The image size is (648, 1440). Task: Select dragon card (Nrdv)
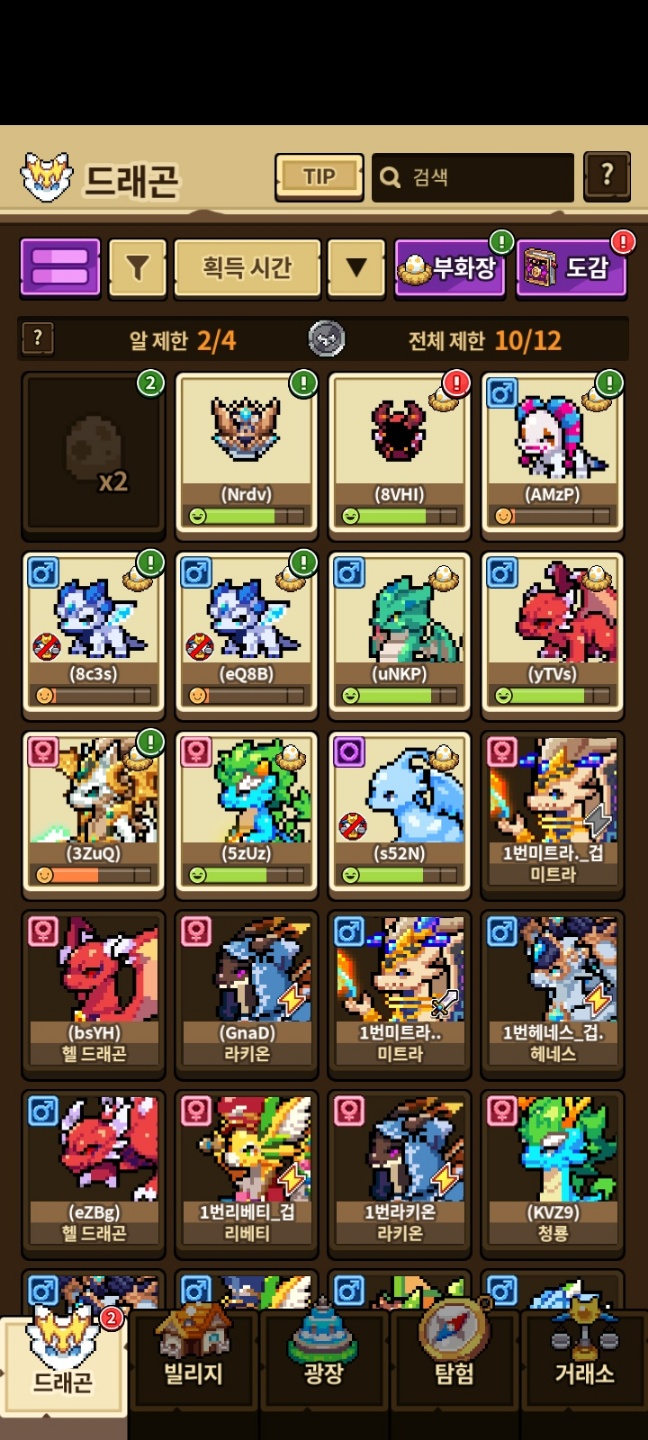click(246, 451)
